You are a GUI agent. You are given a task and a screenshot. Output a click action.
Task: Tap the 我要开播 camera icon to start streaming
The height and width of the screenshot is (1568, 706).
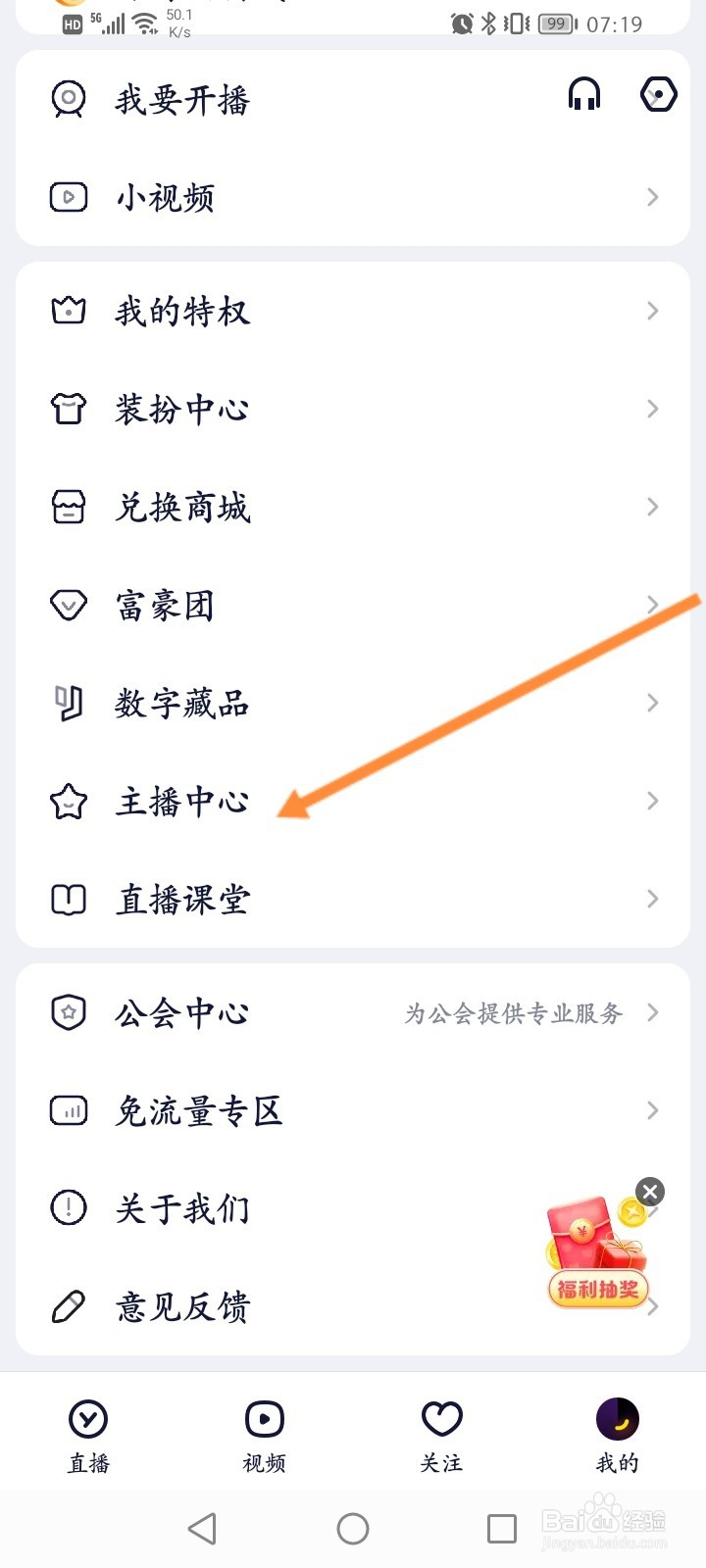click(67, 98)
